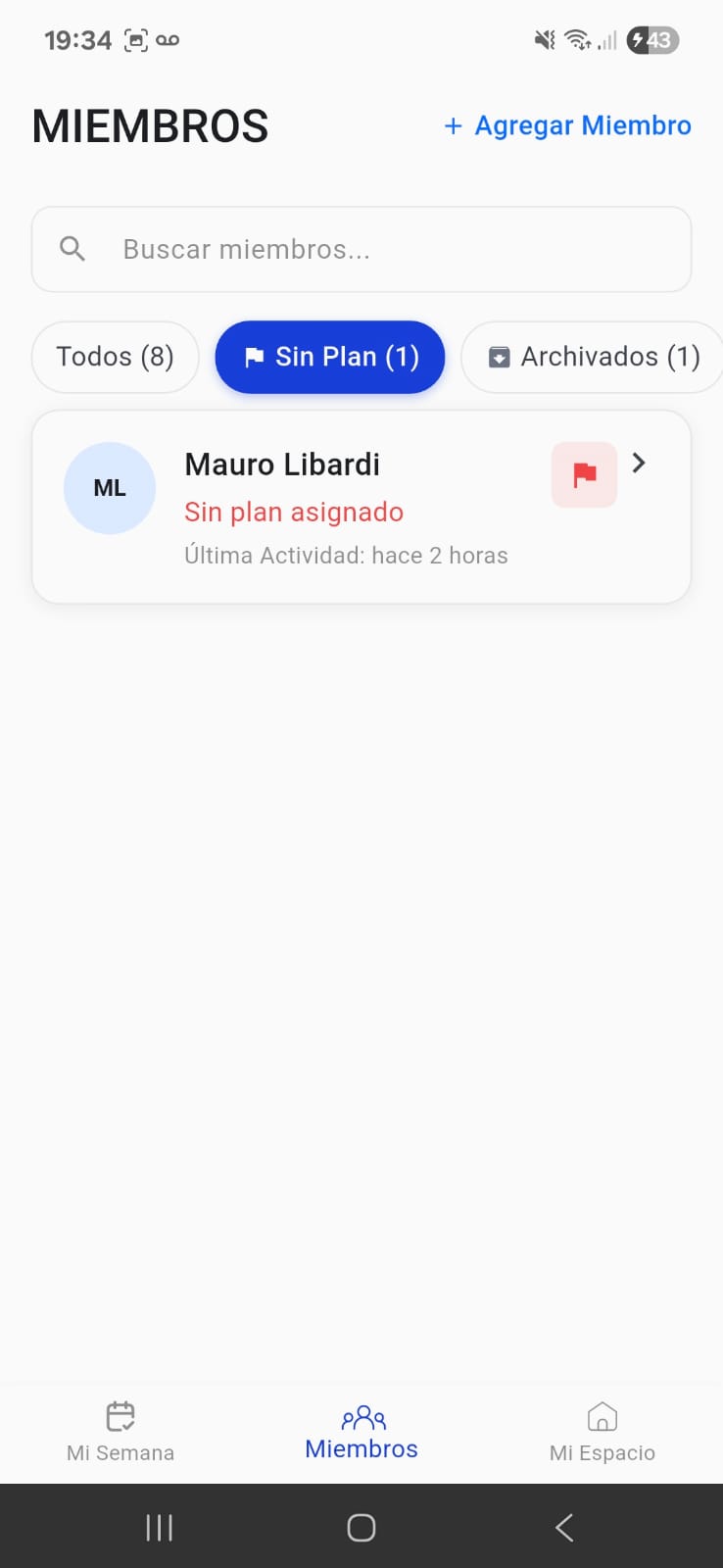Screen dimensions: 723x1568
Task: Tap the voicemail icon in the status bar
Action: tap(168, 40)
